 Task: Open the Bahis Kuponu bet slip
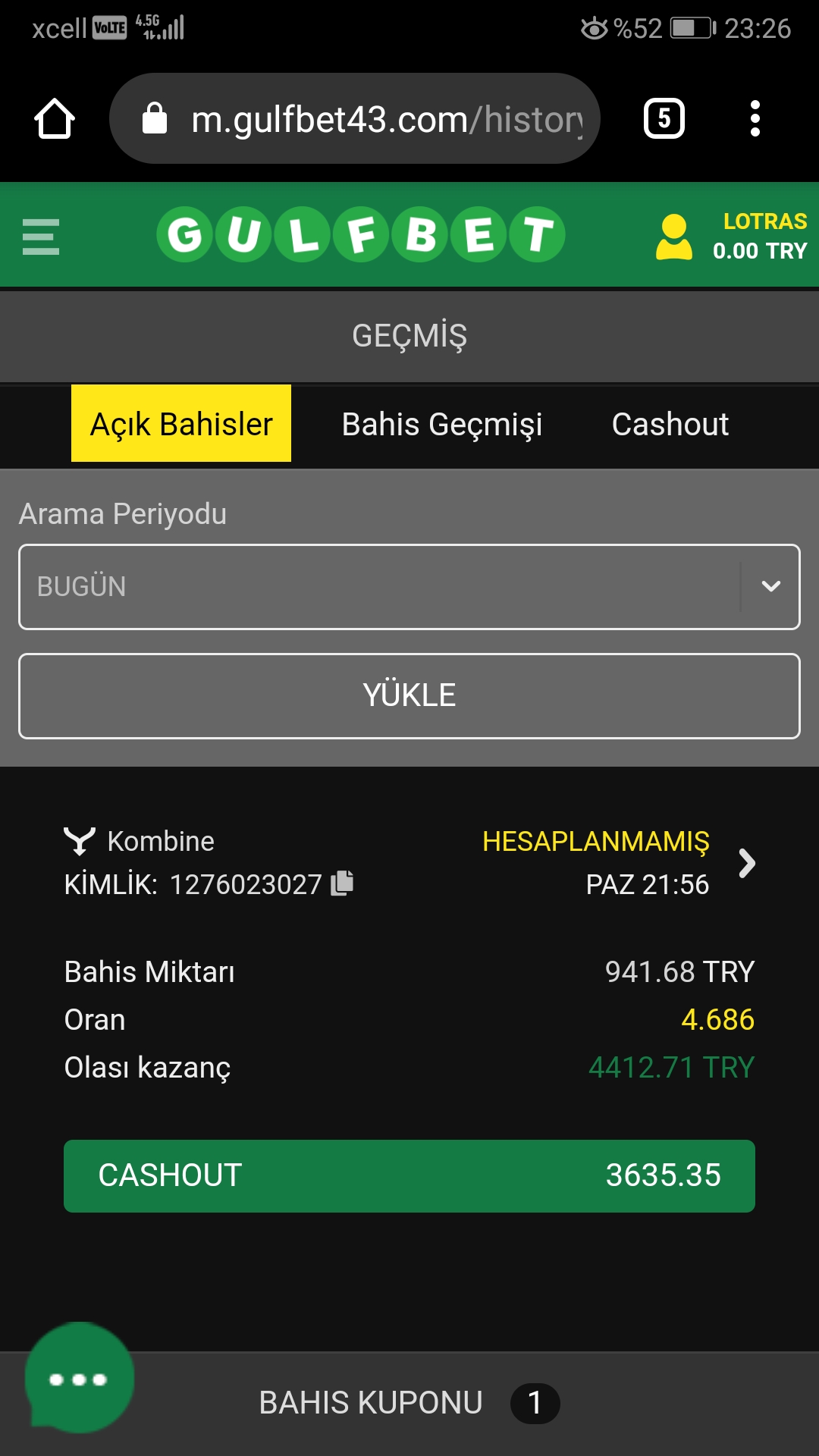click(409, 1403)
